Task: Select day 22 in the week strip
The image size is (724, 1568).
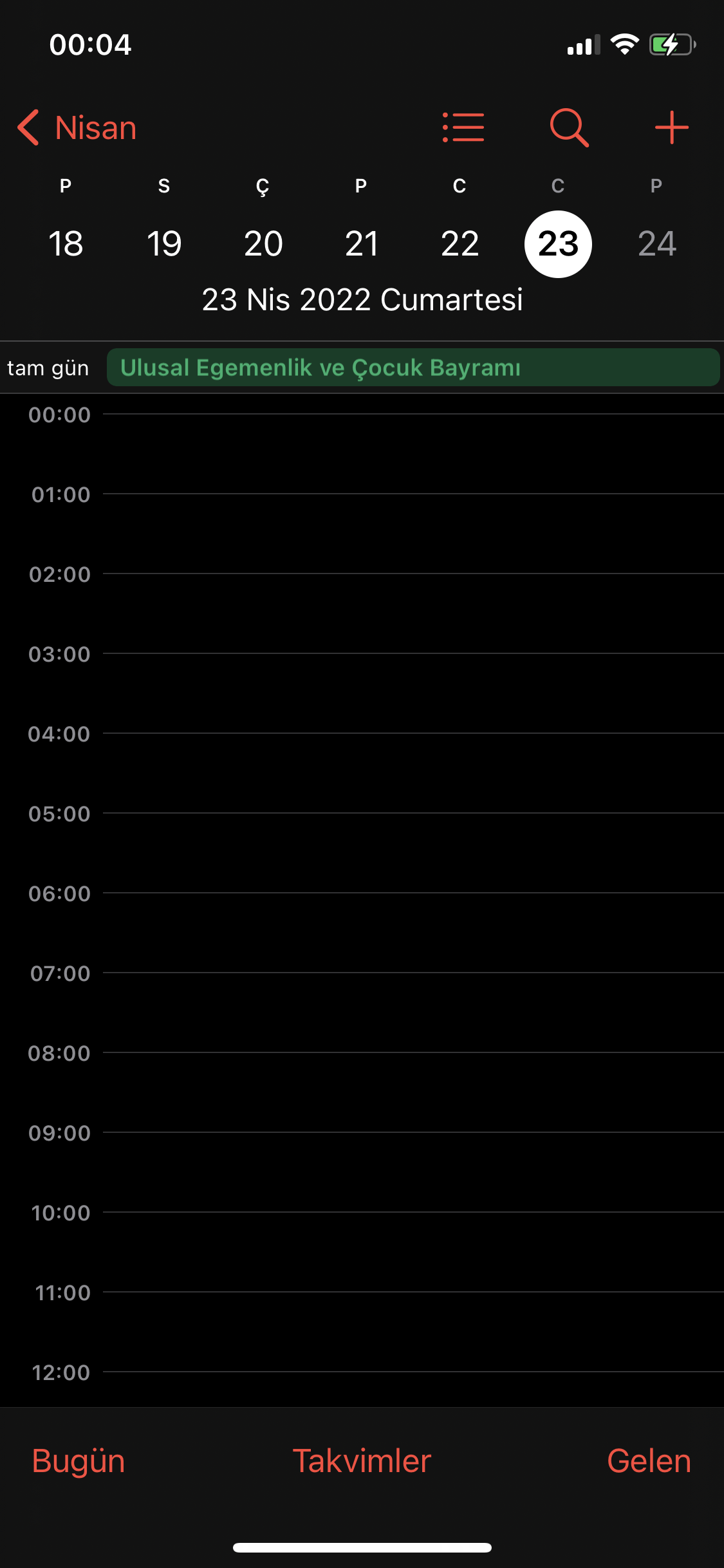Action: click(460, 244)
